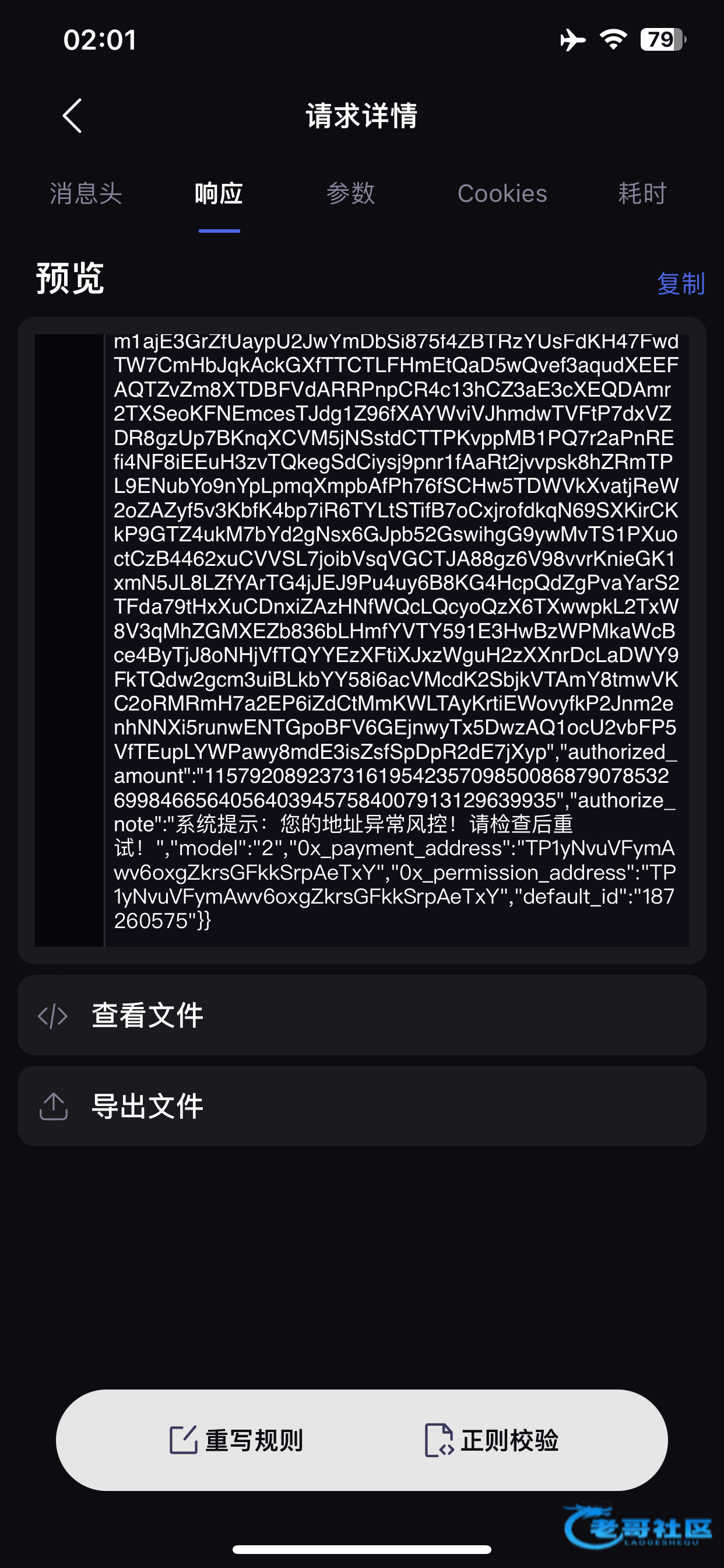Switch to the Cookies tab

pyautogui.click(x=502, y=194)
